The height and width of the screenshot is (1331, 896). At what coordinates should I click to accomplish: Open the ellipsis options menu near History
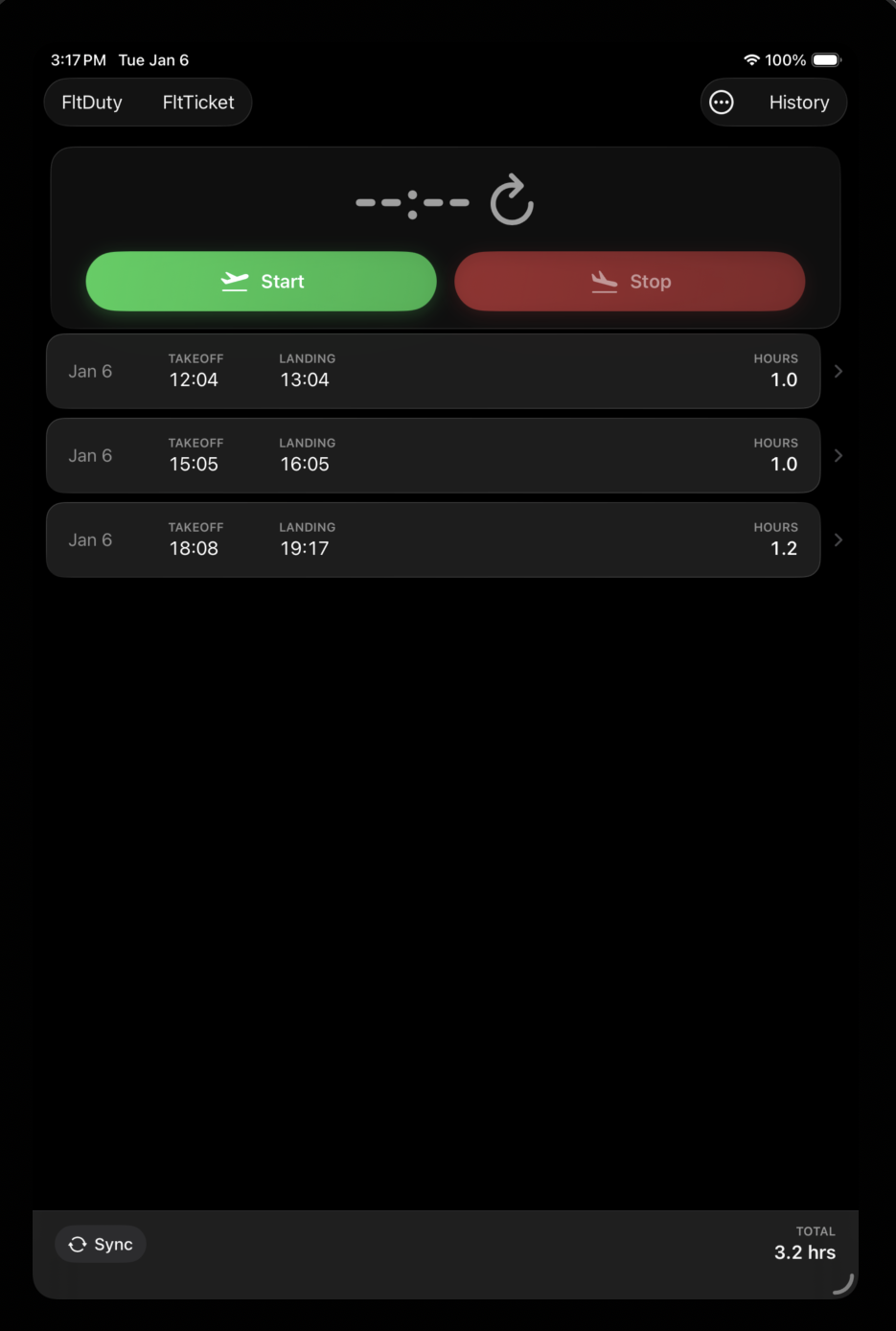point(722,102)
